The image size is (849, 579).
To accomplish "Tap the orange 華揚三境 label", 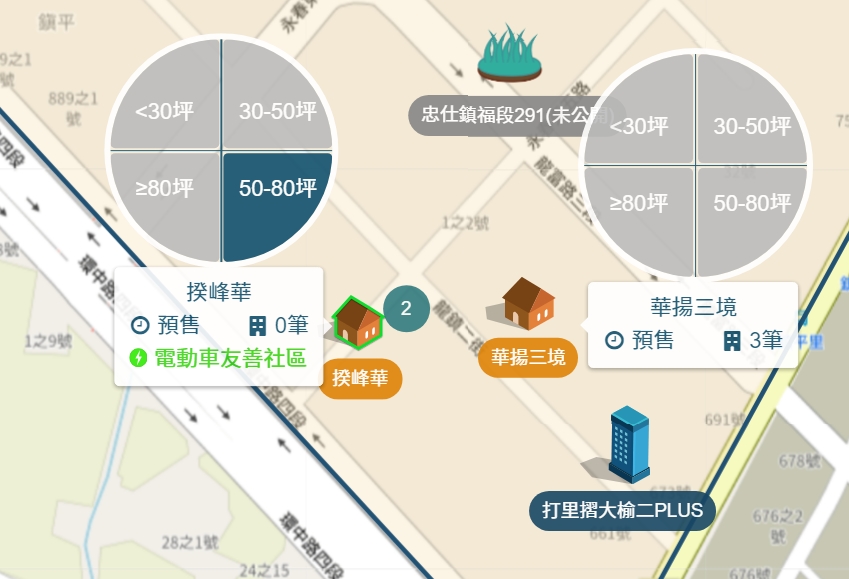I will [x=528, y=357].
